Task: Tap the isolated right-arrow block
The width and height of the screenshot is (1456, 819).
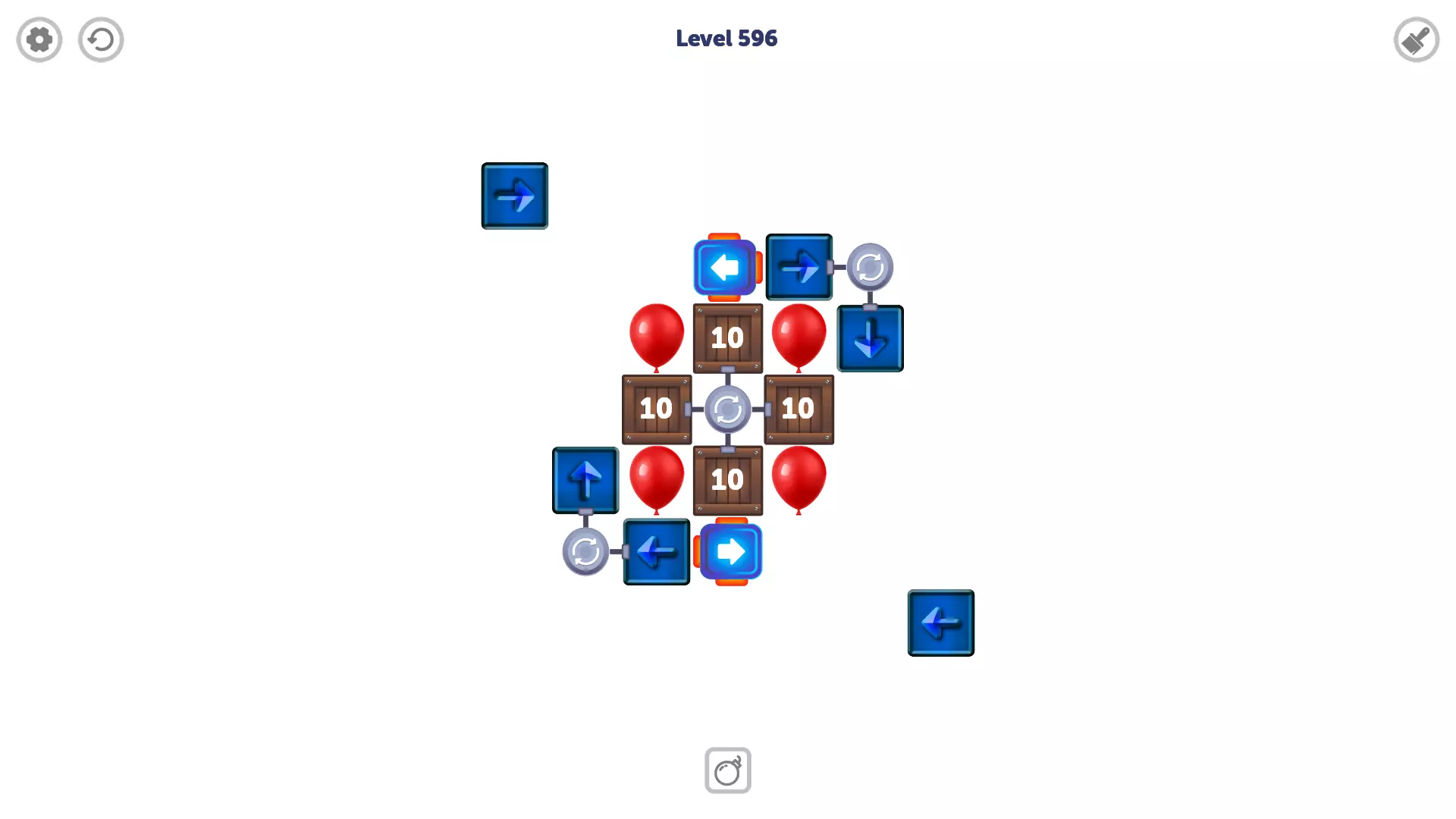Action: pos(515,196)
